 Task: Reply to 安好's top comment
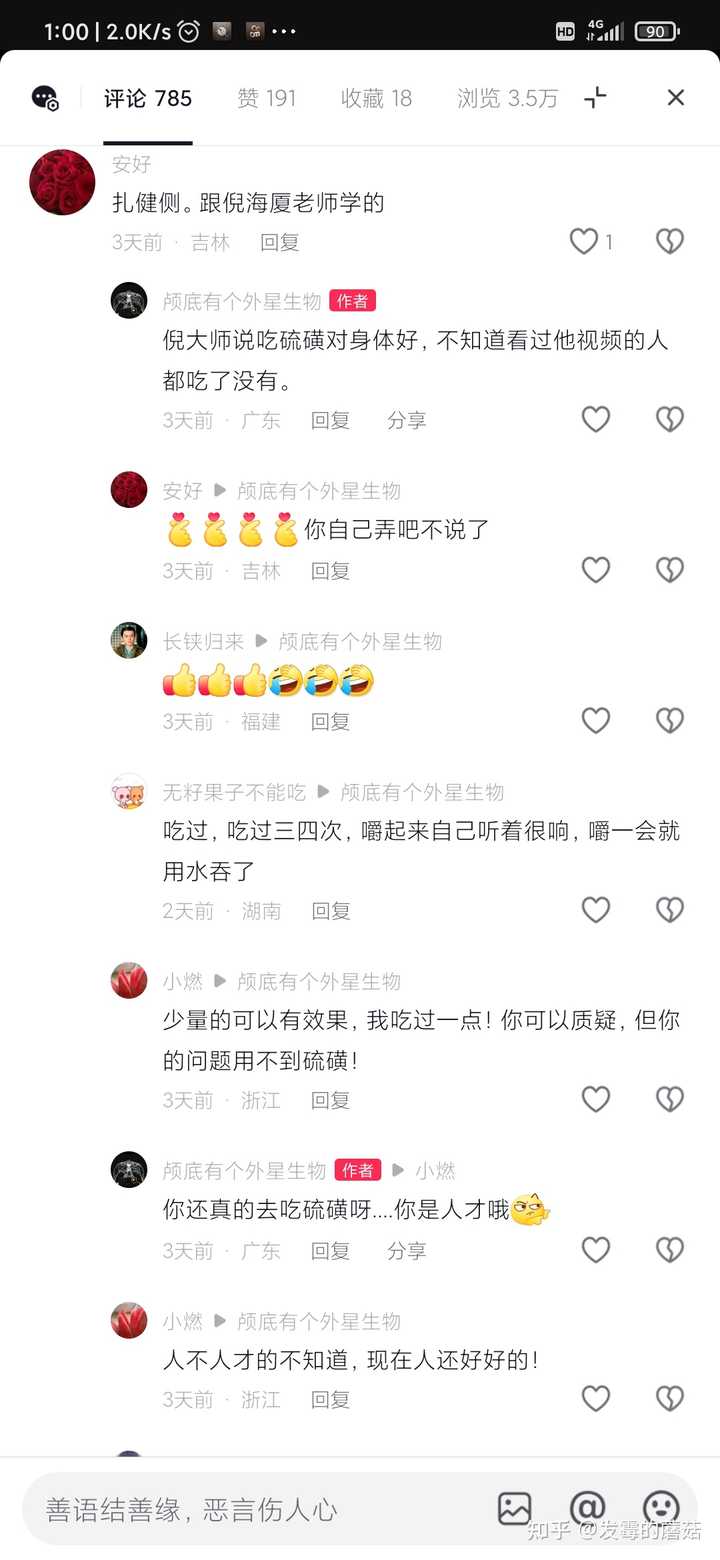279,242
